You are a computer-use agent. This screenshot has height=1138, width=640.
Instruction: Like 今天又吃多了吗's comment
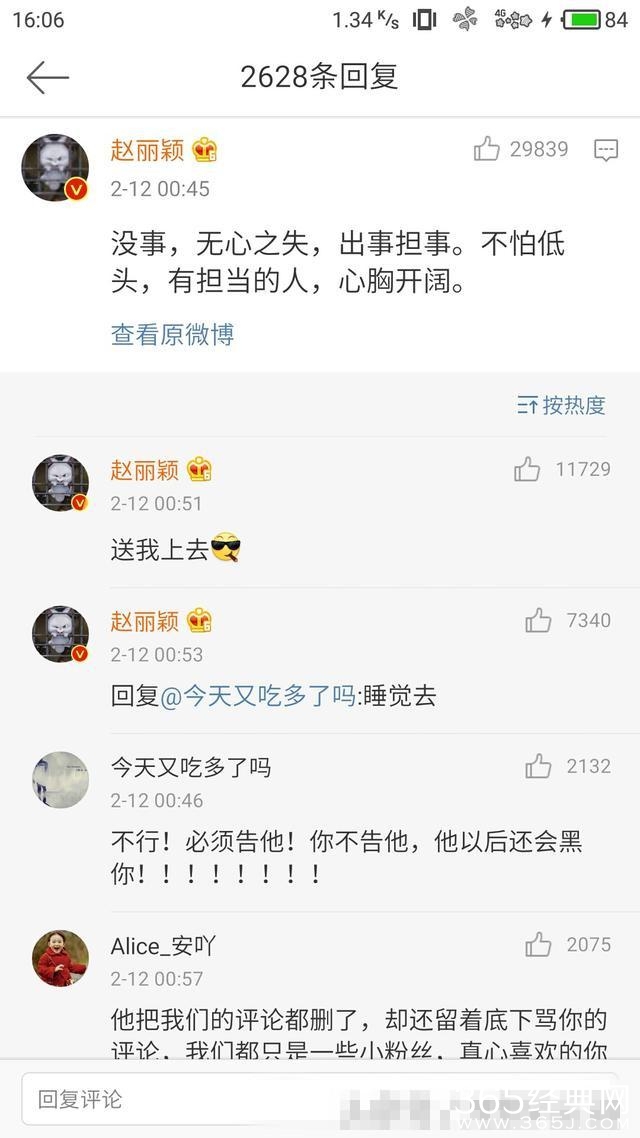coord(538,767)
